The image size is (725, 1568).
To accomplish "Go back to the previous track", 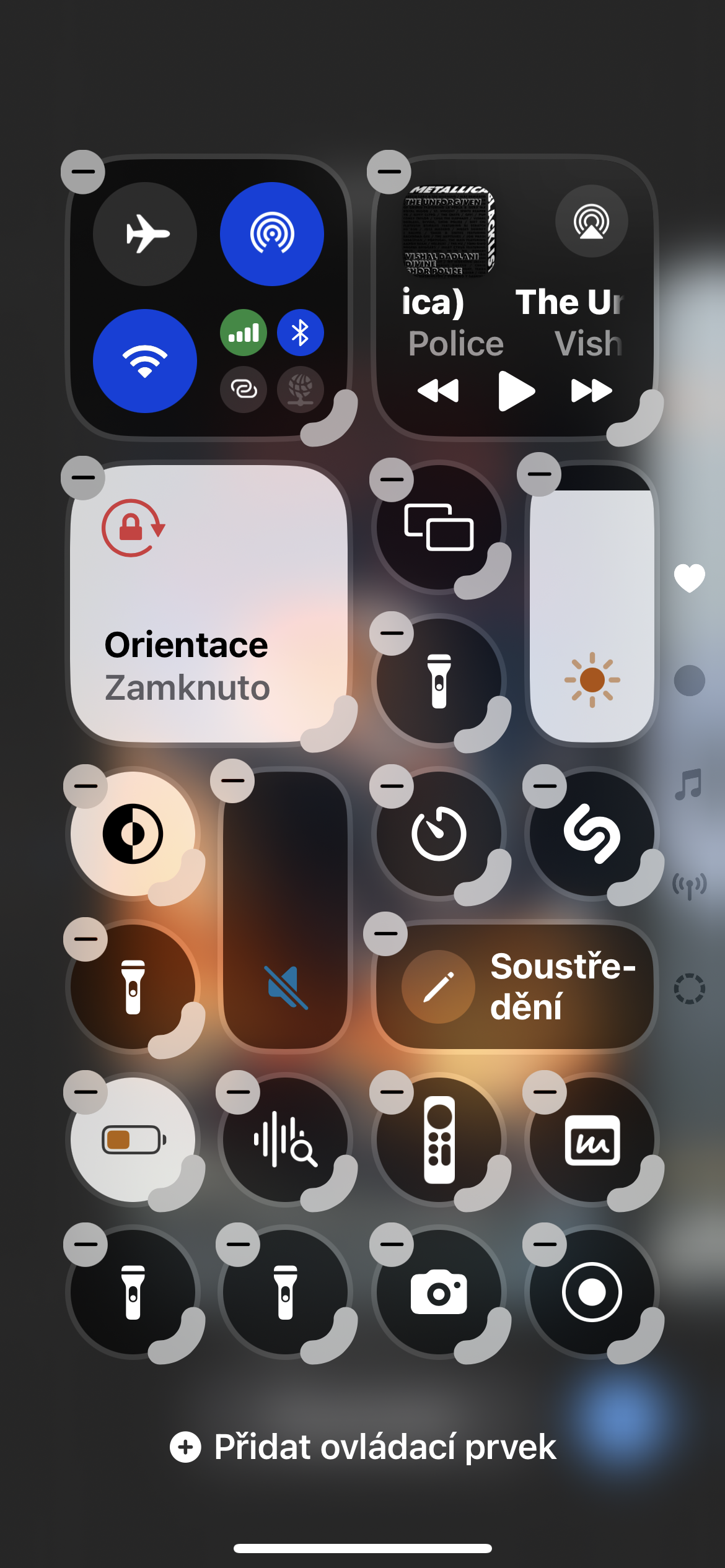I will [x=438, y=391].
